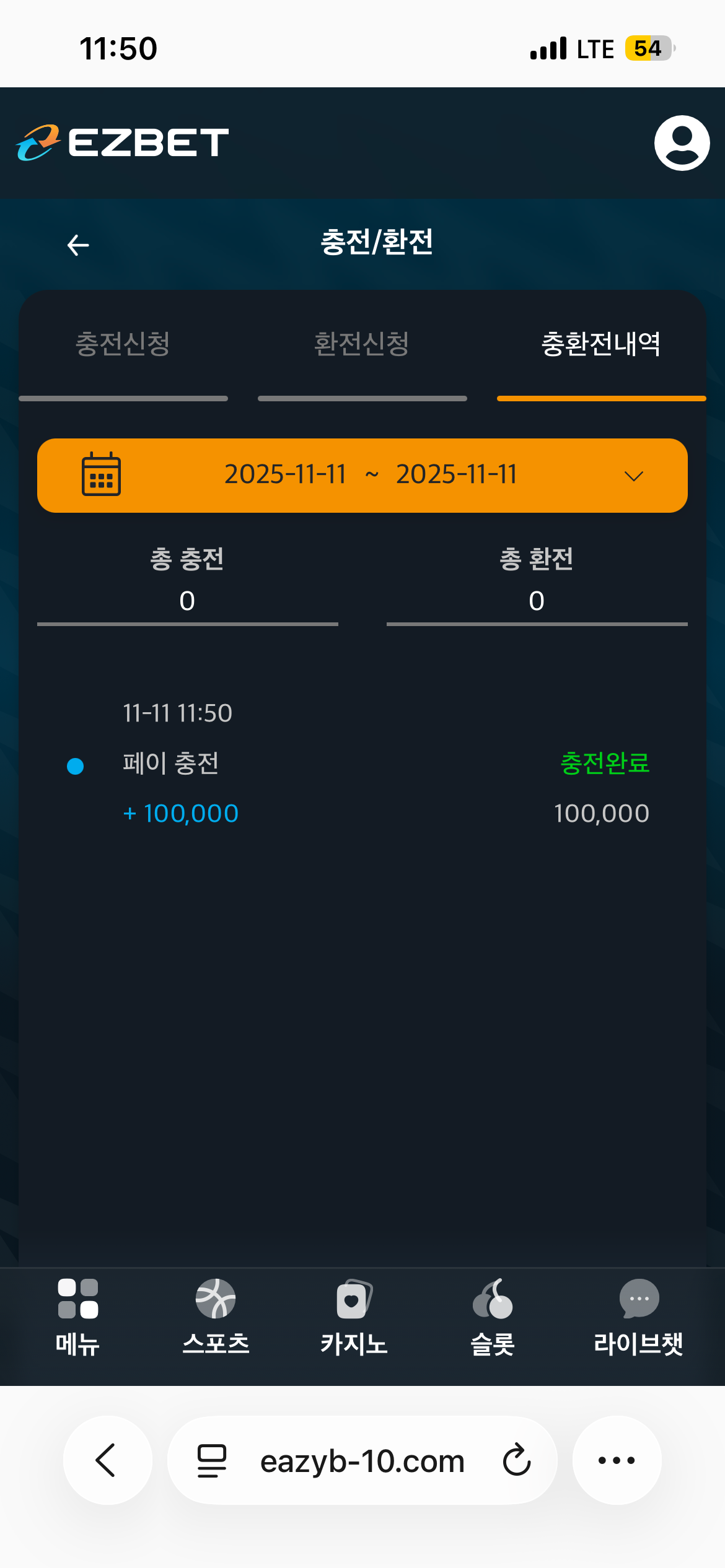Image resolution: width=725 pixels, height=1568 pixels.
Task: Open the user profile icon
Action: tap(682, 143)
